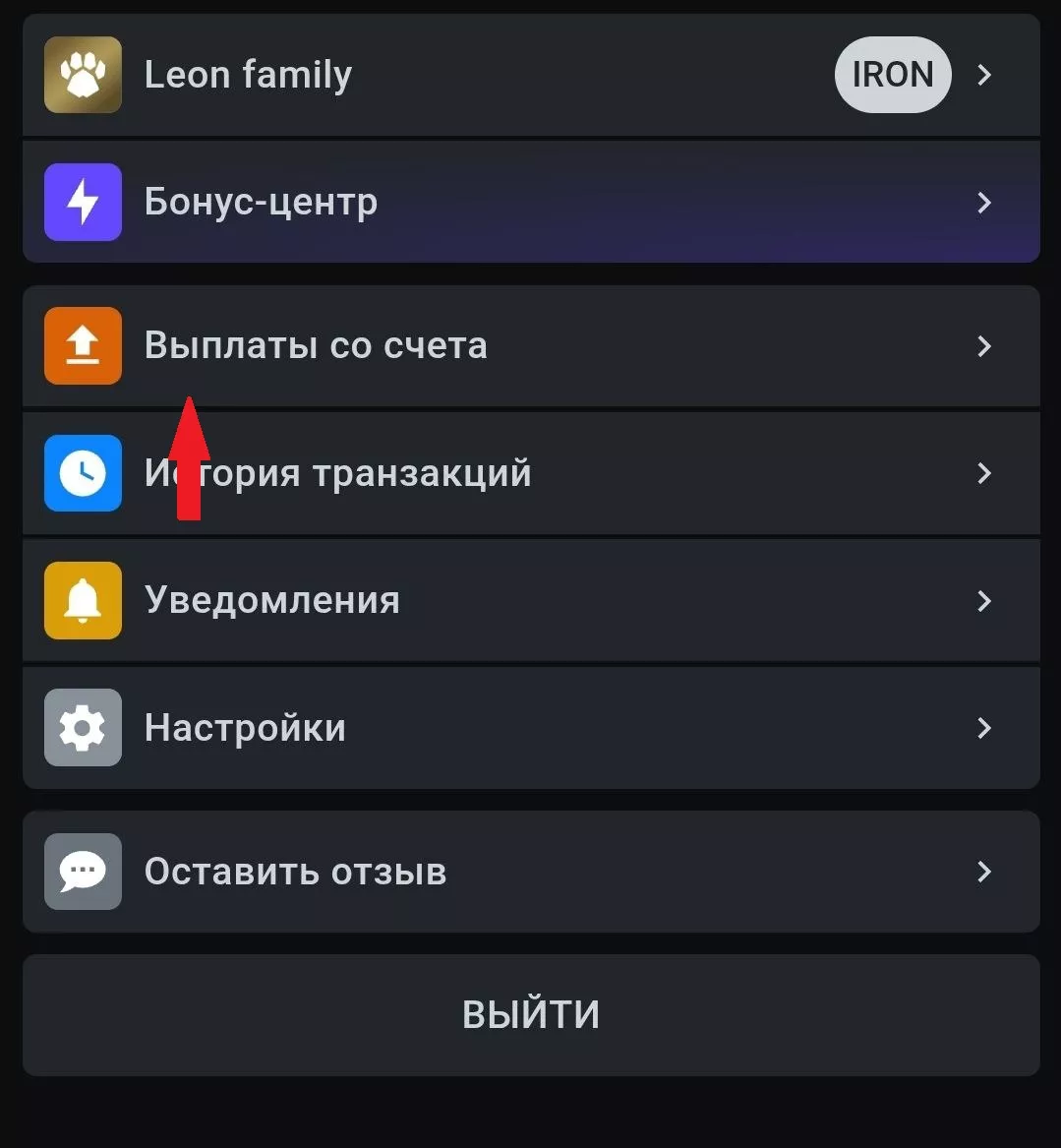The width and height of the screenshot is (1061, 1148).
Task: Click the orange withdrawal arrow icon
Action: 83,345
